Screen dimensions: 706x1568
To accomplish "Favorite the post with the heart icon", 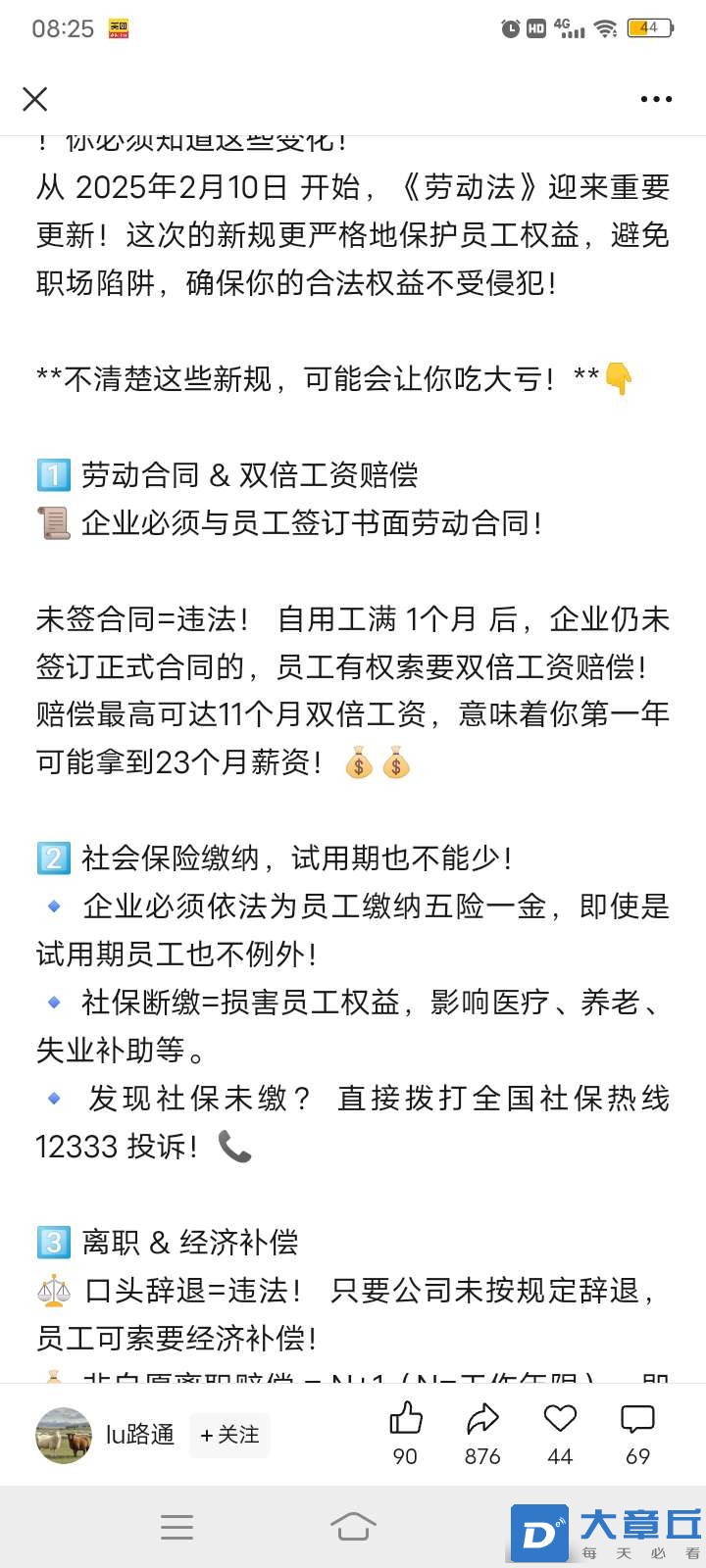I will pyautogui.click(x=560, y=1419).
